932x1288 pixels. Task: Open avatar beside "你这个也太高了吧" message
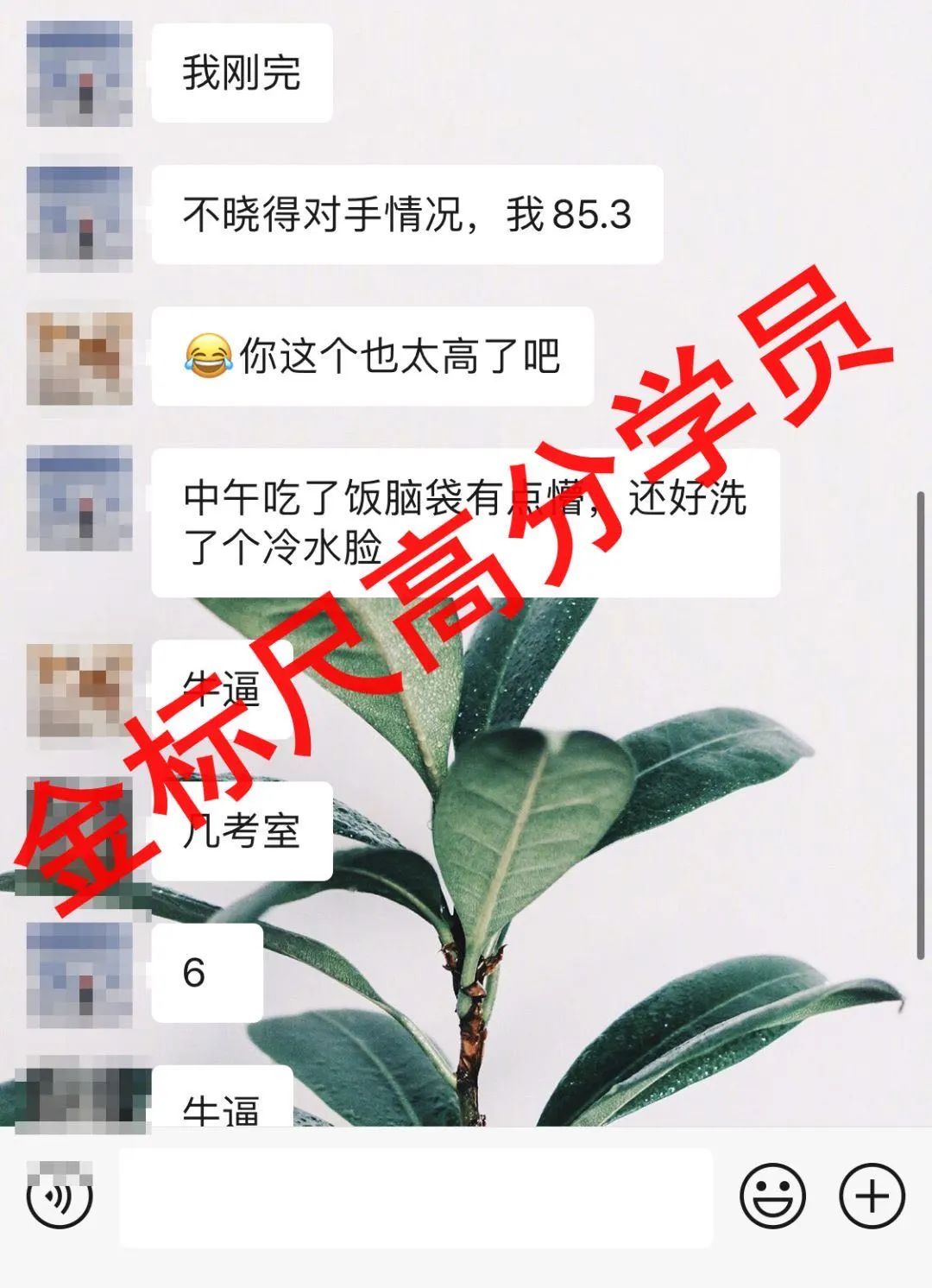79,358
